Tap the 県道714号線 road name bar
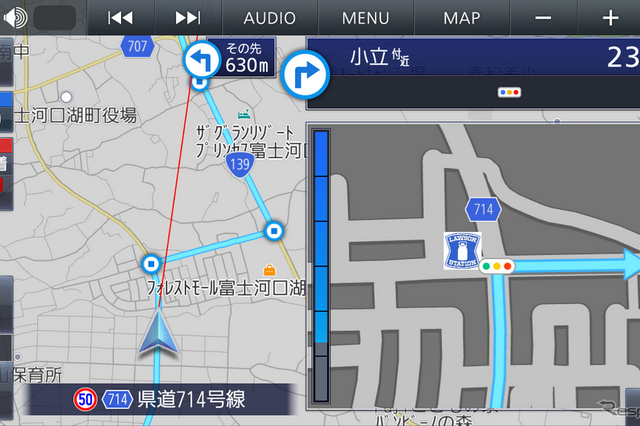640x426 pixels. pyautogui.click(x=160, y=400)
